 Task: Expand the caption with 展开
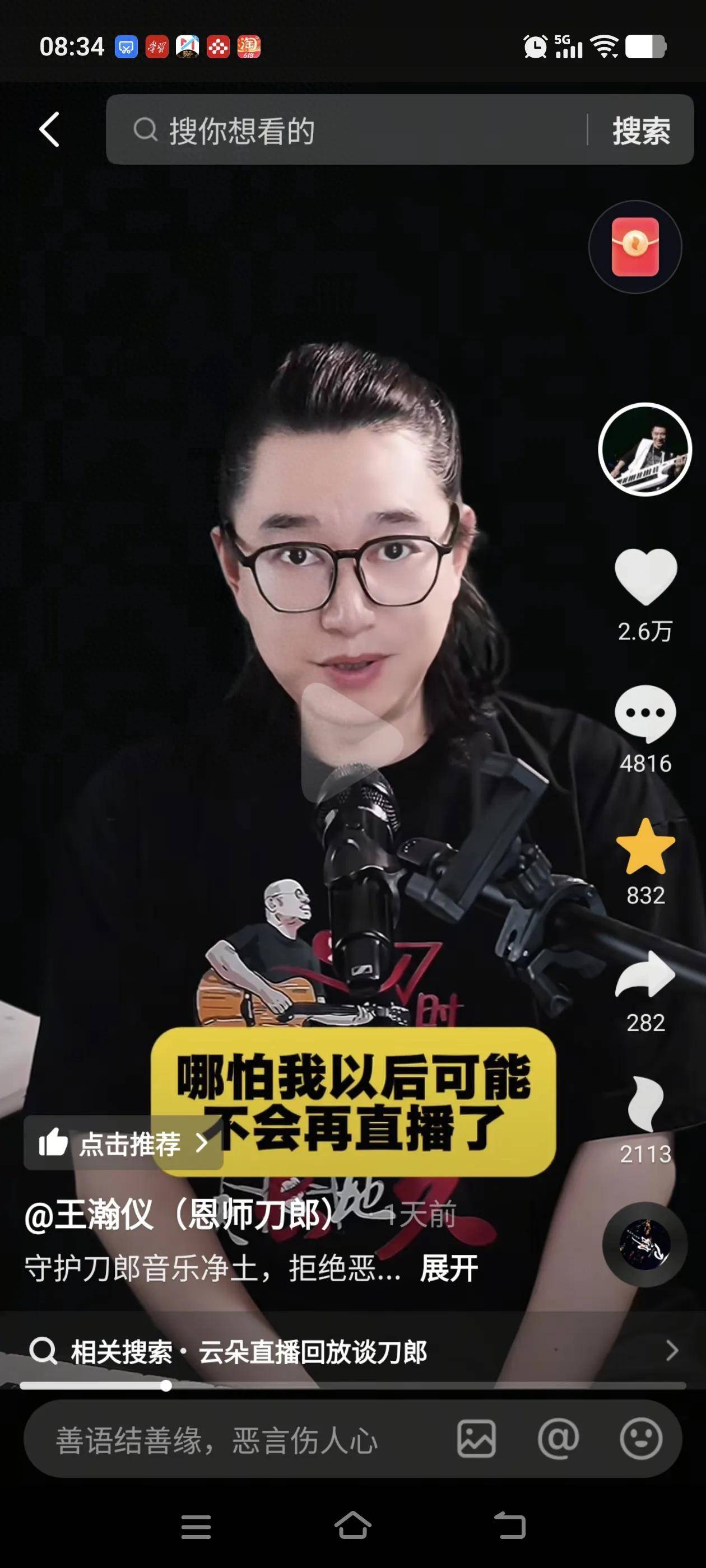449,1268
